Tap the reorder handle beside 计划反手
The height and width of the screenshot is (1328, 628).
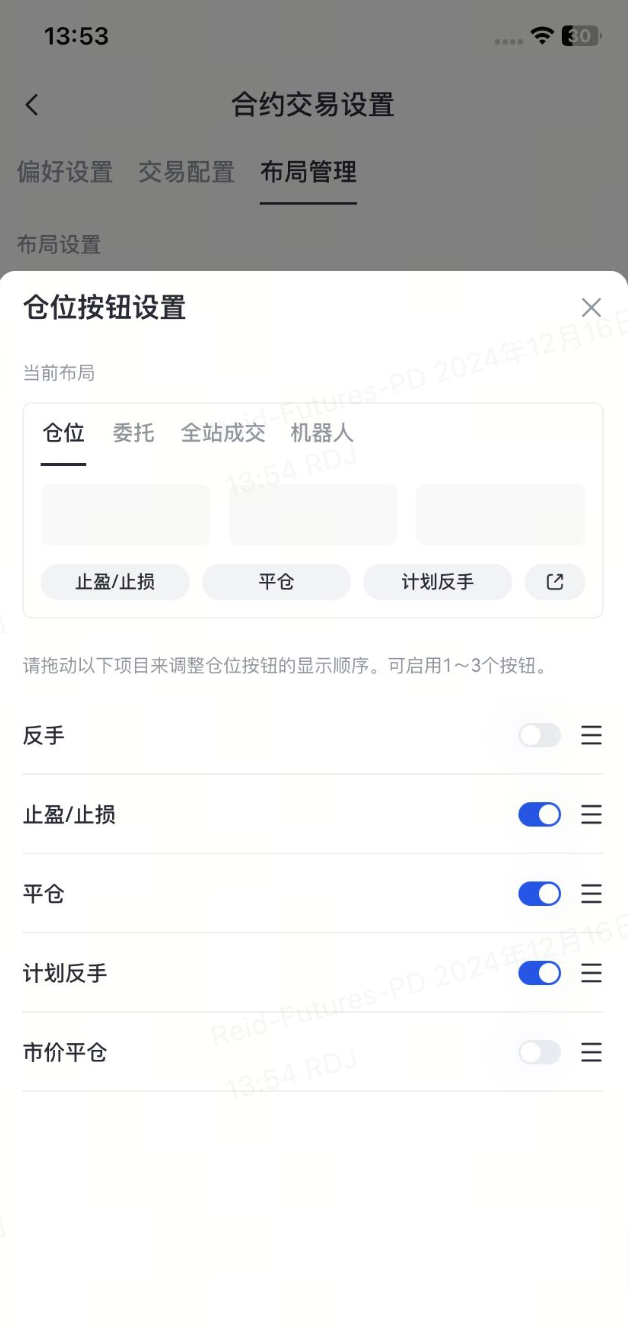591,973
